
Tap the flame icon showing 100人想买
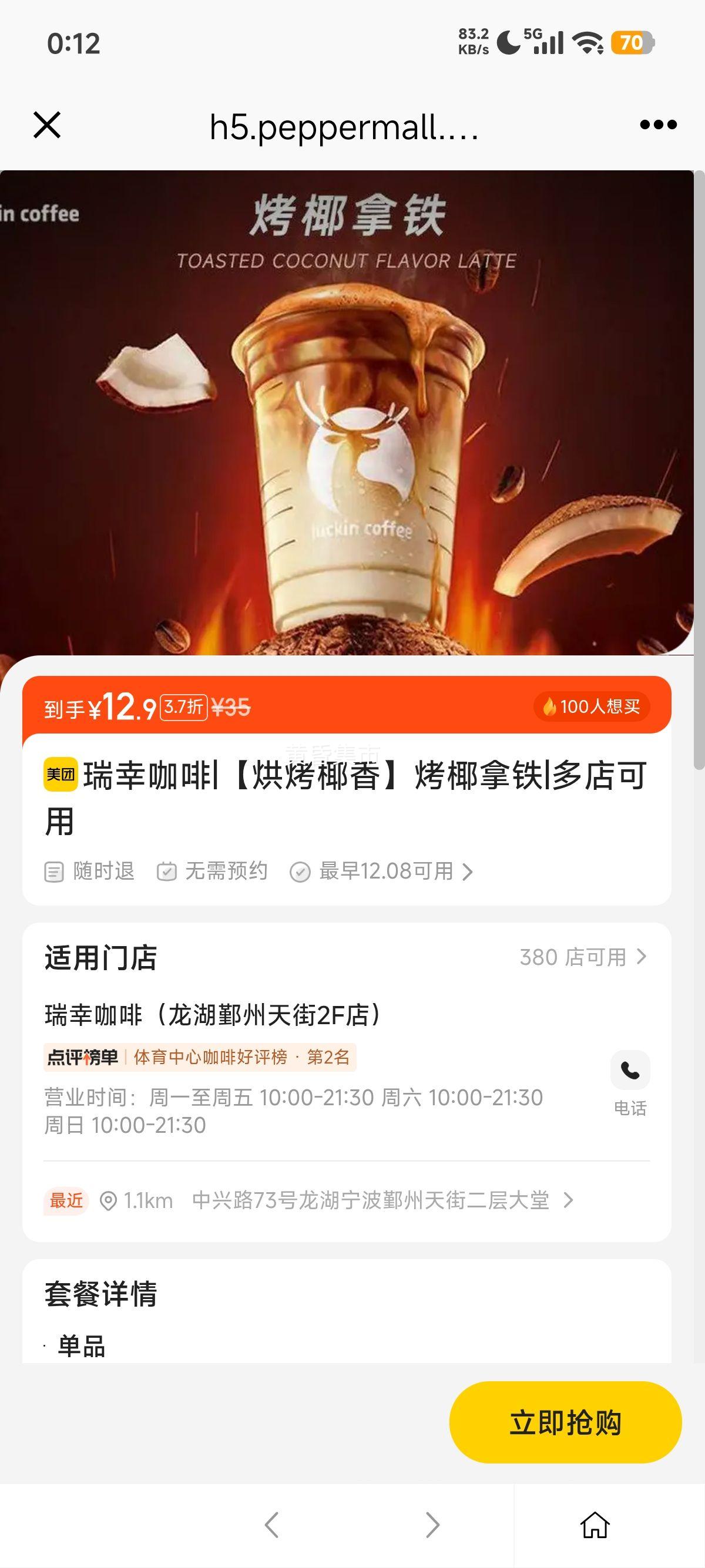(x=551, y=708)
